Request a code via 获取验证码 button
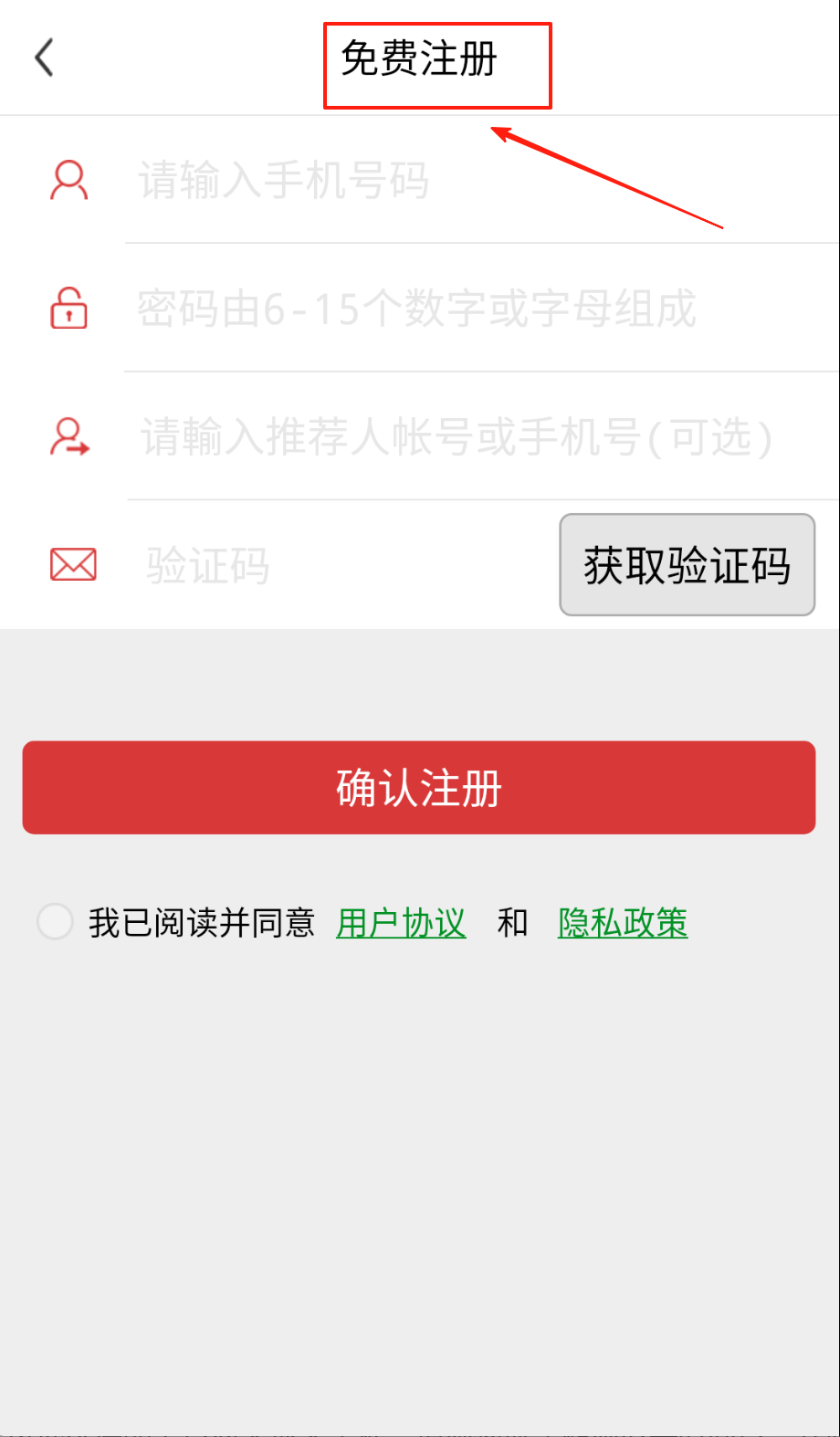 (x=687, y=565)
